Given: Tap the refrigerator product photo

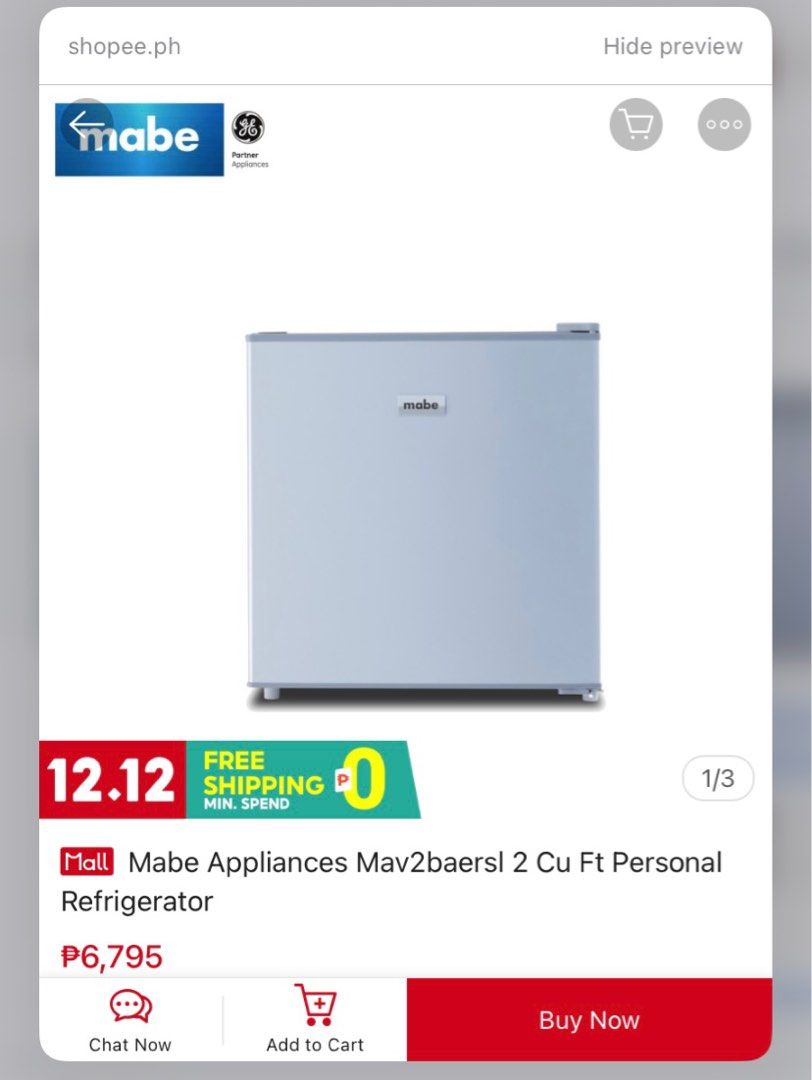Looking at the screenshot, I should coord(420,510).
